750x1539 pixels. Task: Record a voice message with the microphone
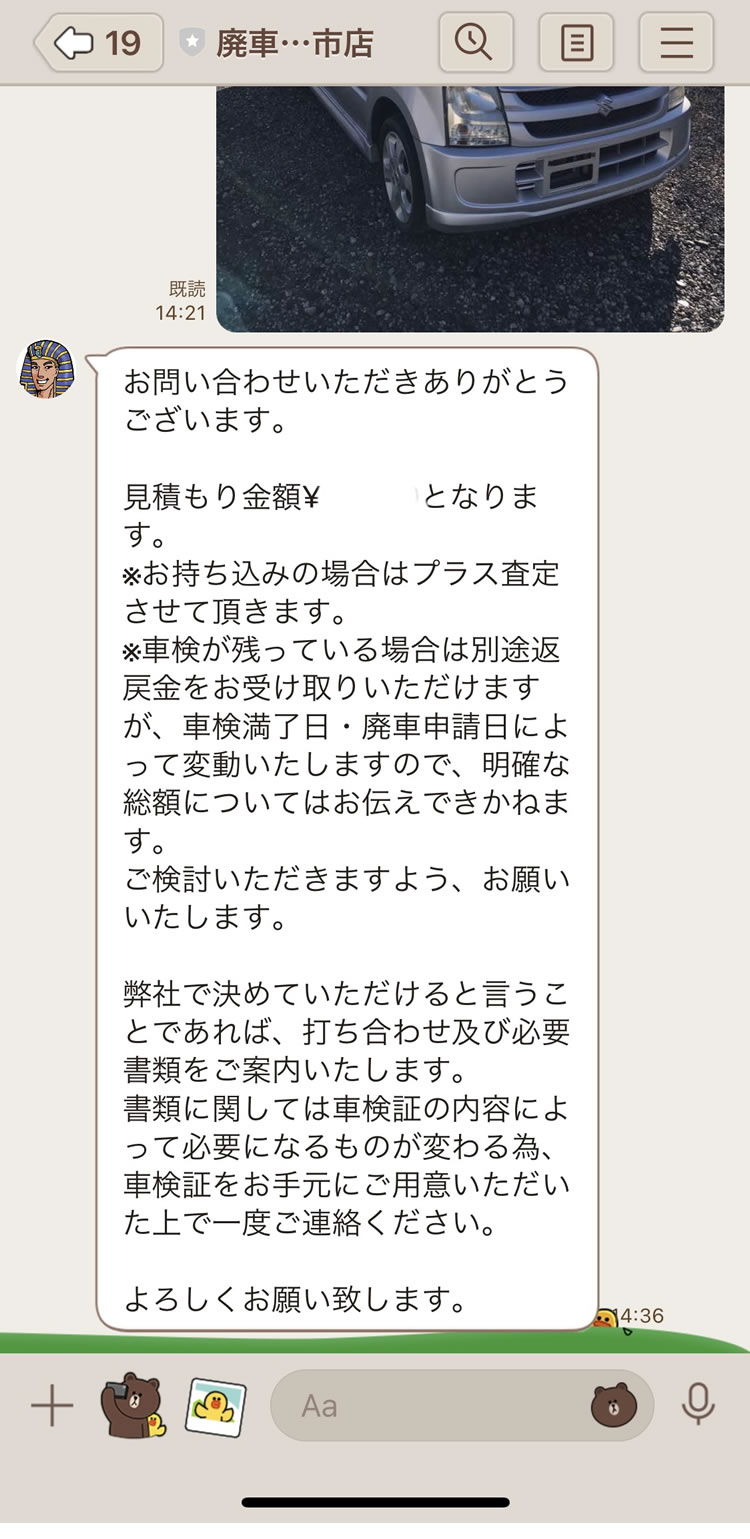click(698, 1405)
